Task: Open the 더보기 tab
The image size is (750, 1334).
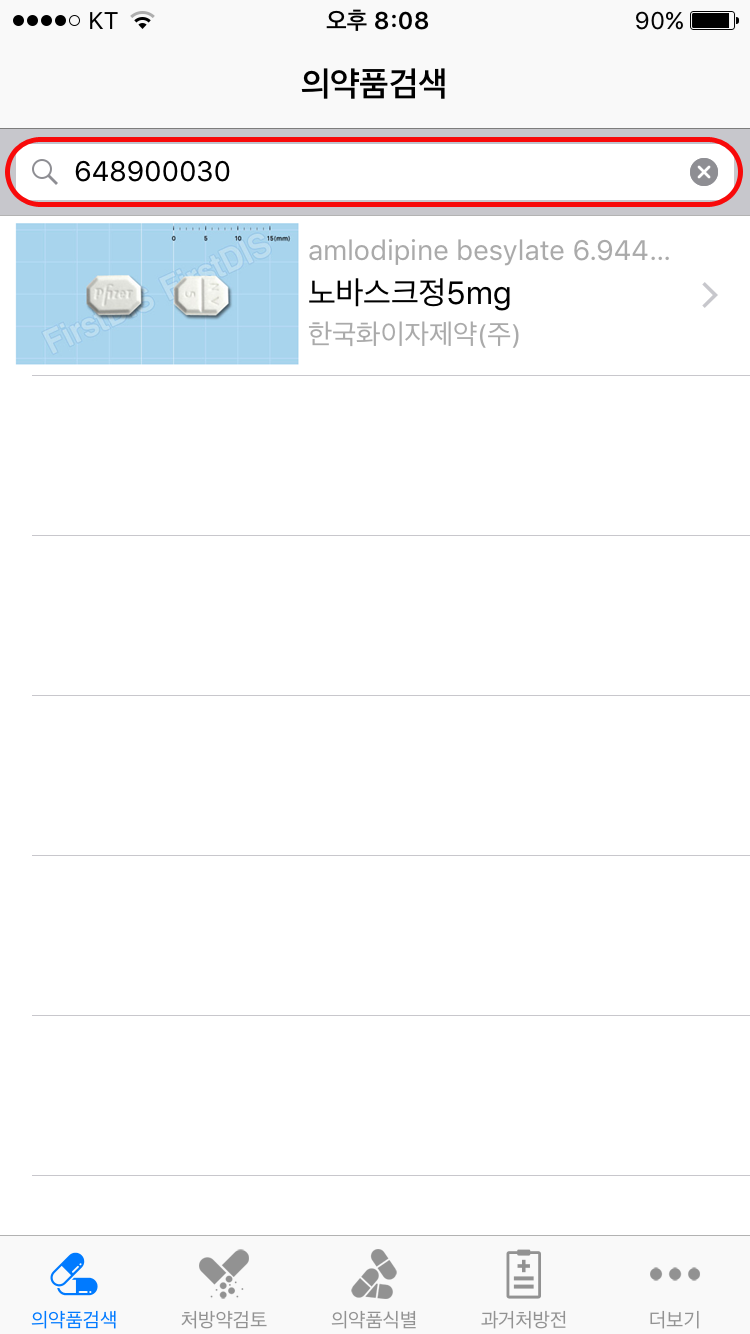Action: 674,1288
